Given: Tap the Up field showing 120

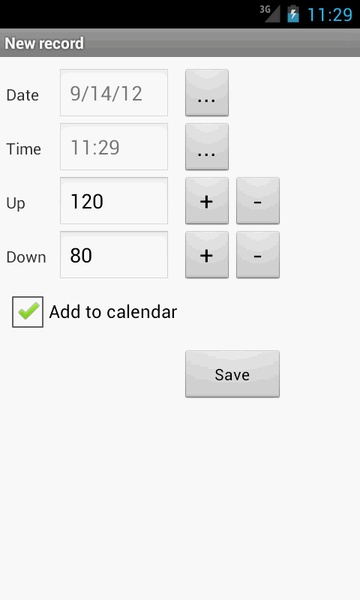Looking at the screenshot, I should (114, 201).
